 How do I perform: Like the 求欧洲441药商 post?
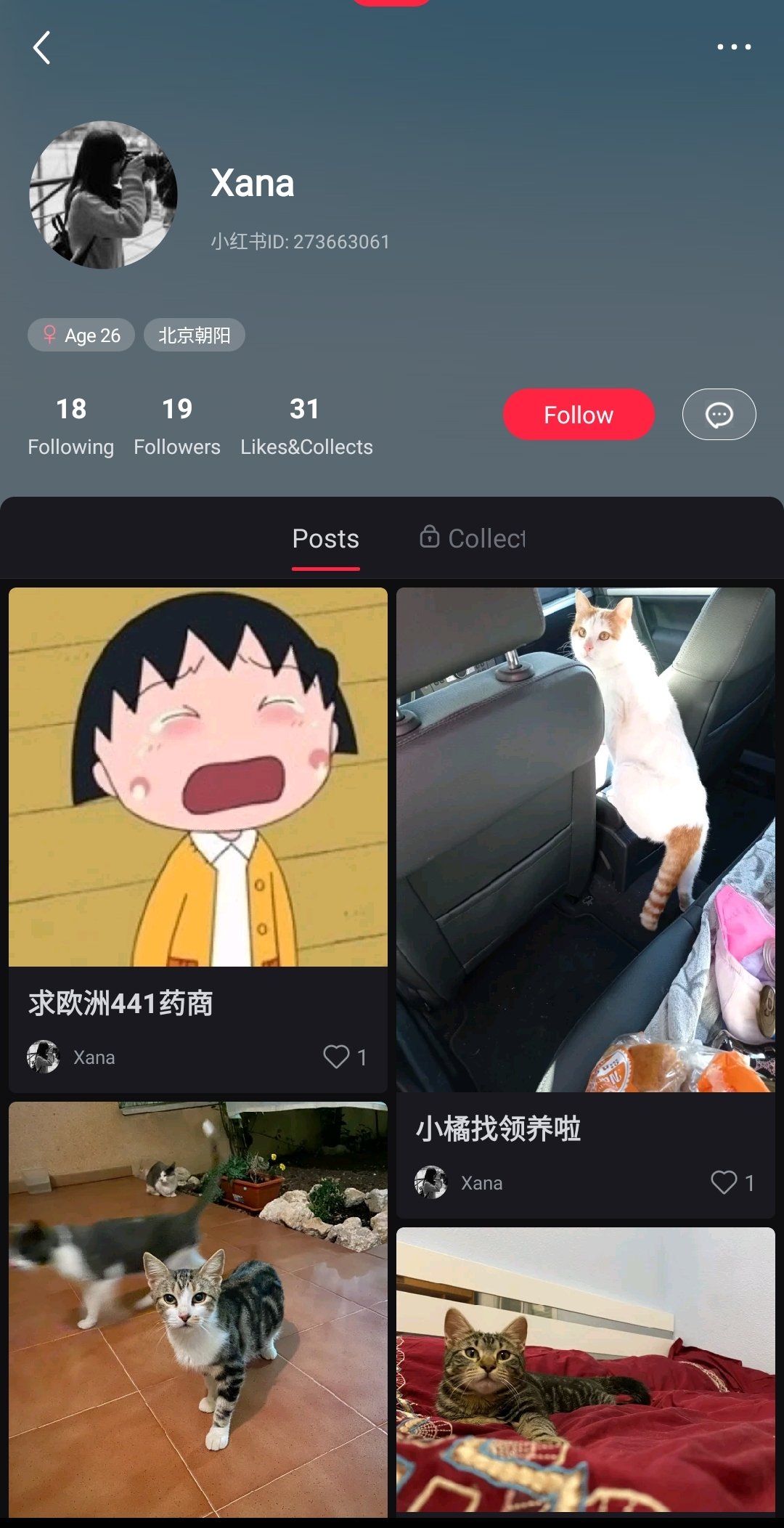(337, 1057)
